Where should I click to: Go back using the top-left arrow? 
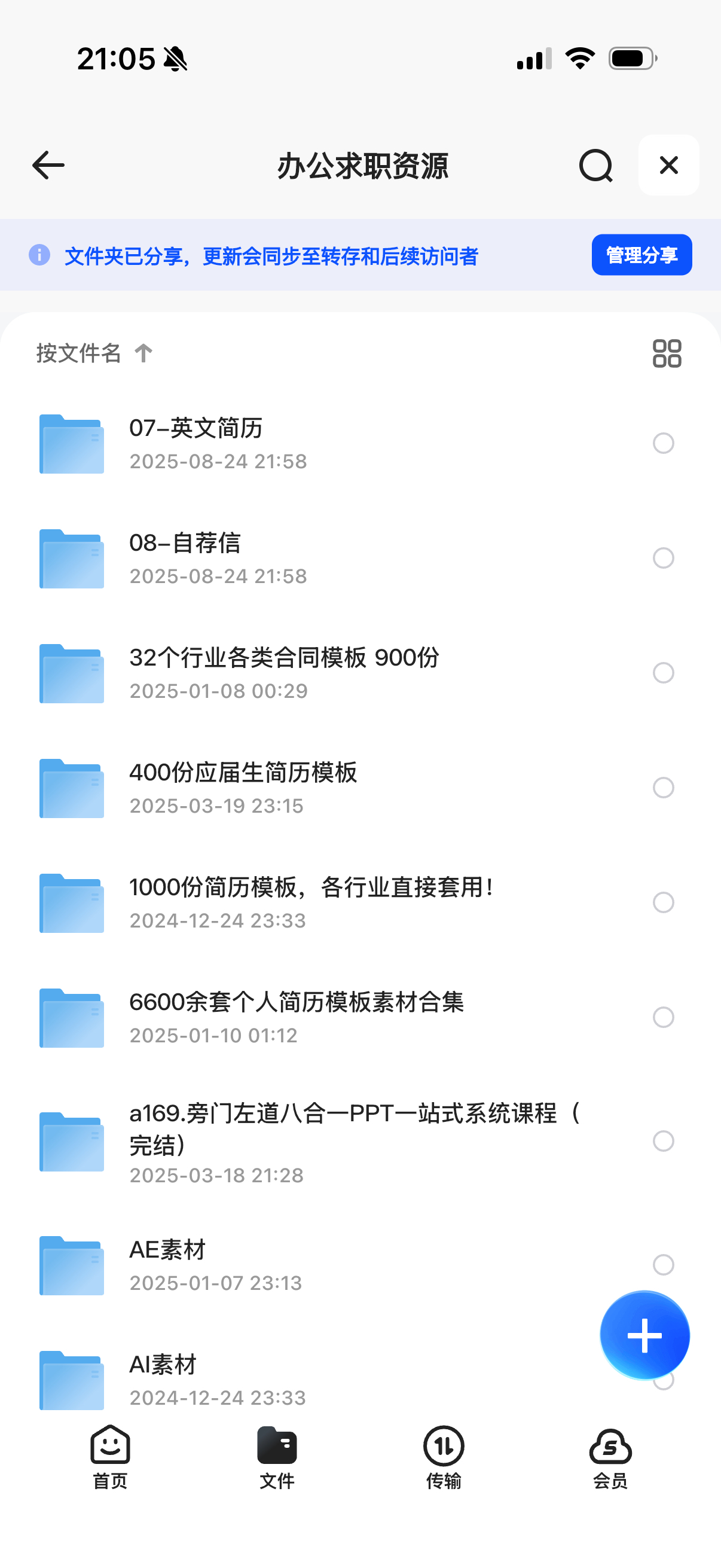pyautogui.click(x=48, y=165)
